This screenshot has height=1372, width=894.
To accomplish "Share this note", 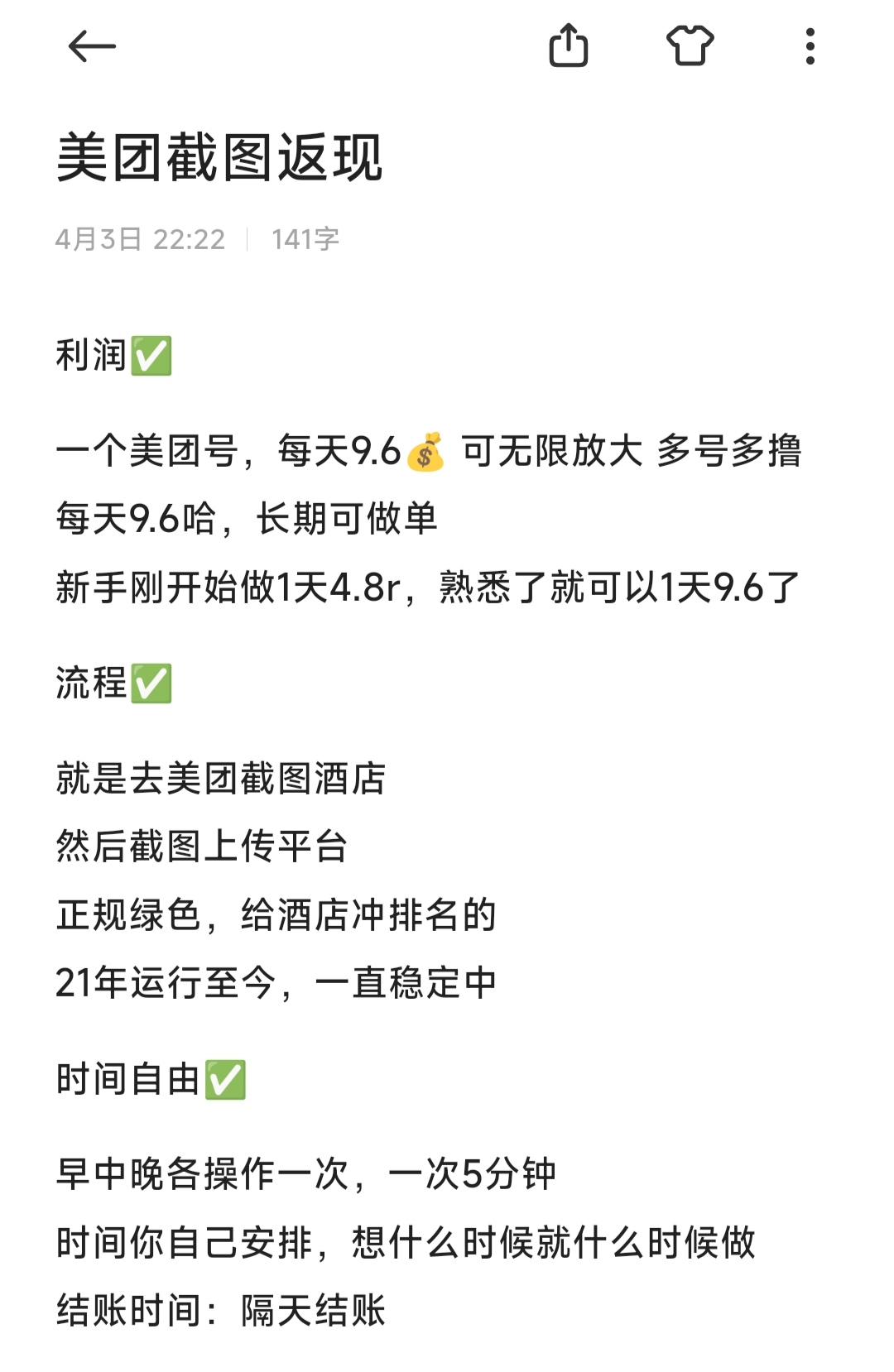I will pos(569,46).
